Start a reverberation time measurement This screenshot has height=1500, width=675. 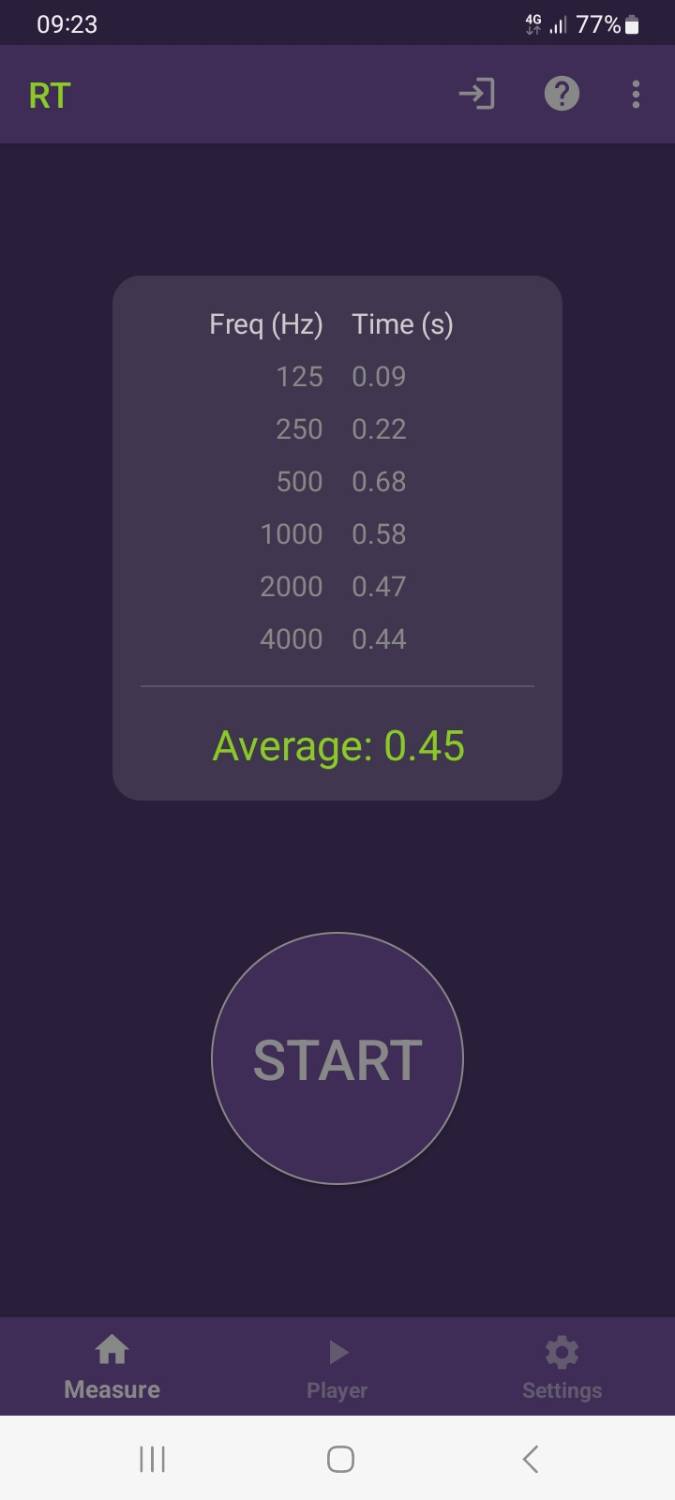click(337, 1058)
